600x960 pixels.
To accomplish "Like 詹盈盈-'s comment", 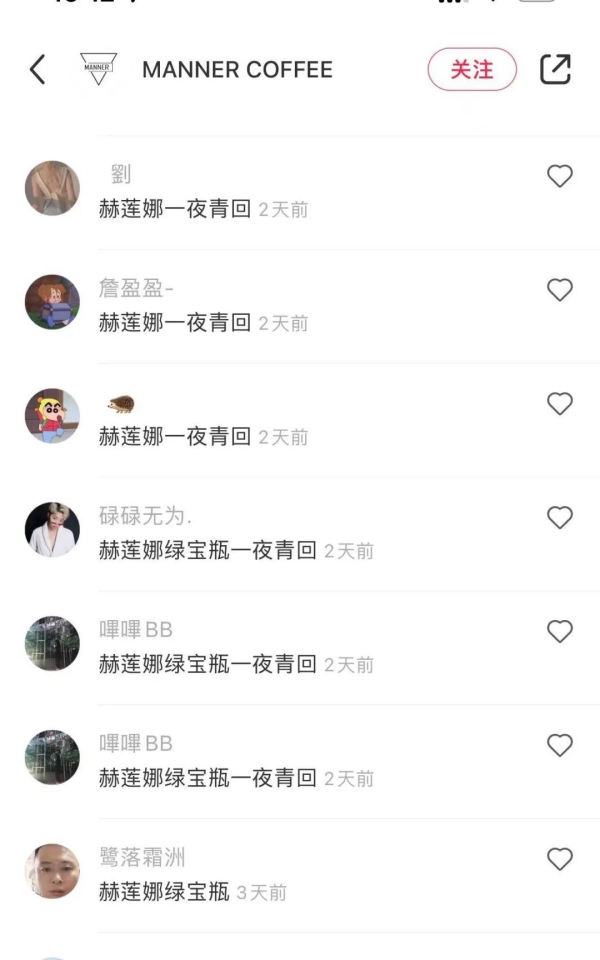I will coord(560,290).
